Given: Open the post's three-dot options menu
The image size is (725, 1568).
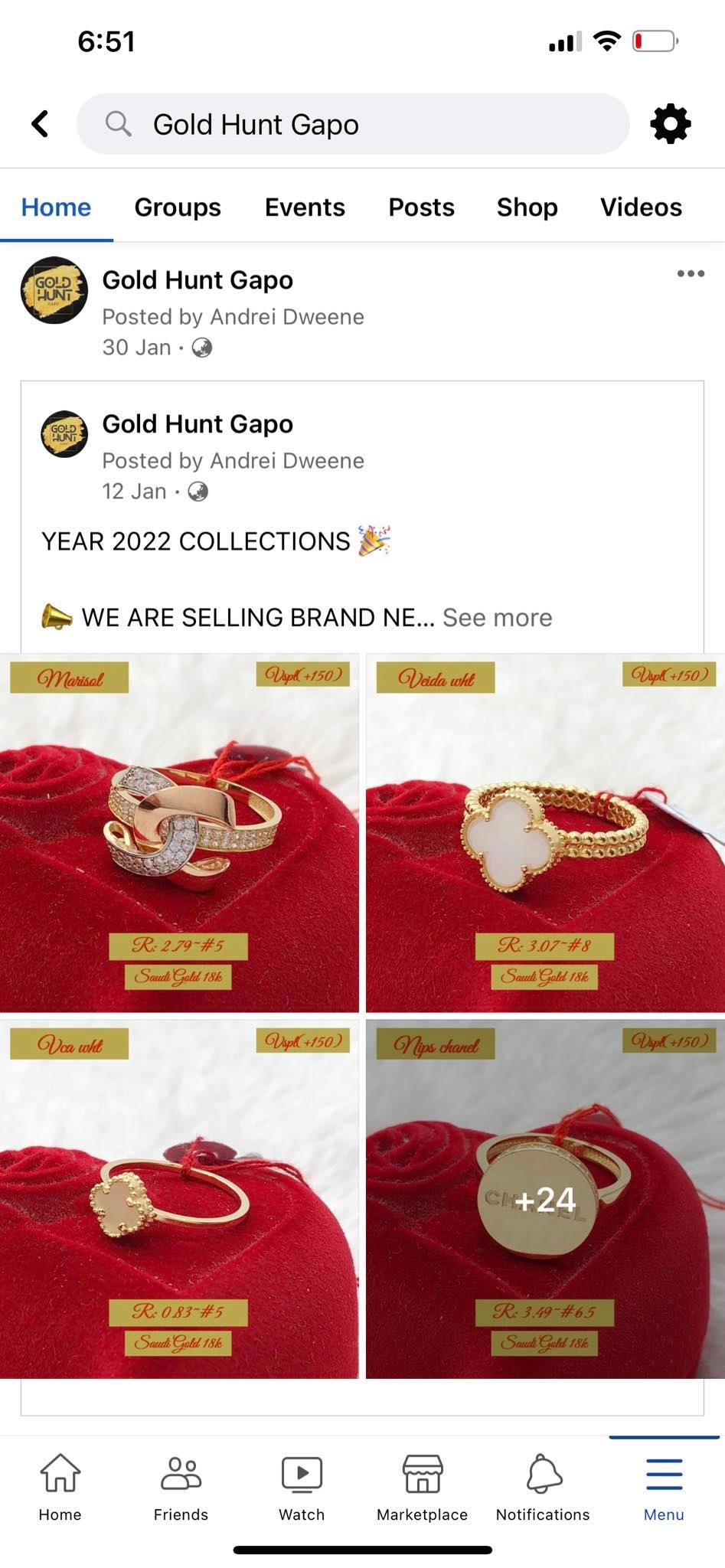Looking at the screenshot, I should 690,274.
